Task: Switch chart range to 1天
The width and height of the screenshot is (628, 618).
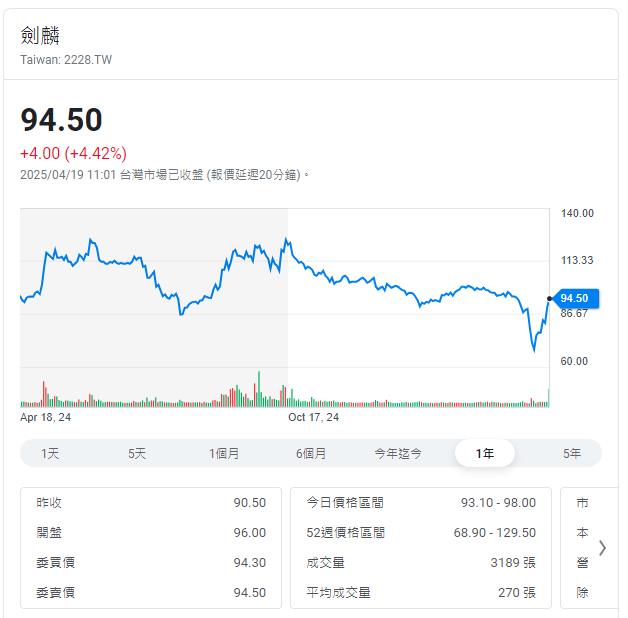Action: click(x=50, y=453)
